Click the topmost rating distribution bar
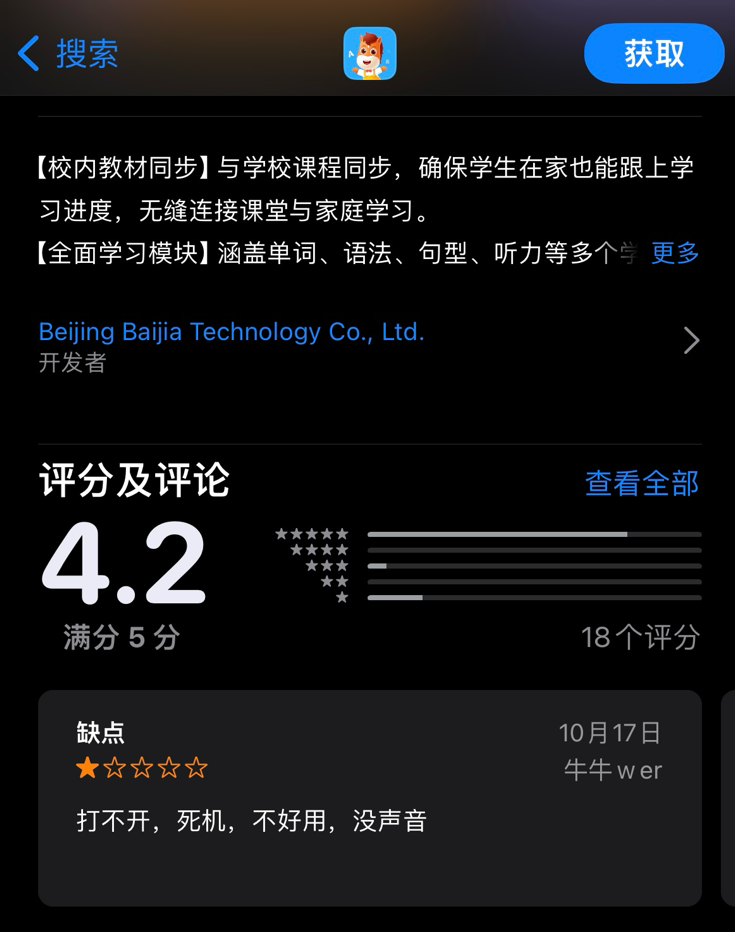 [x=535, y=534]
